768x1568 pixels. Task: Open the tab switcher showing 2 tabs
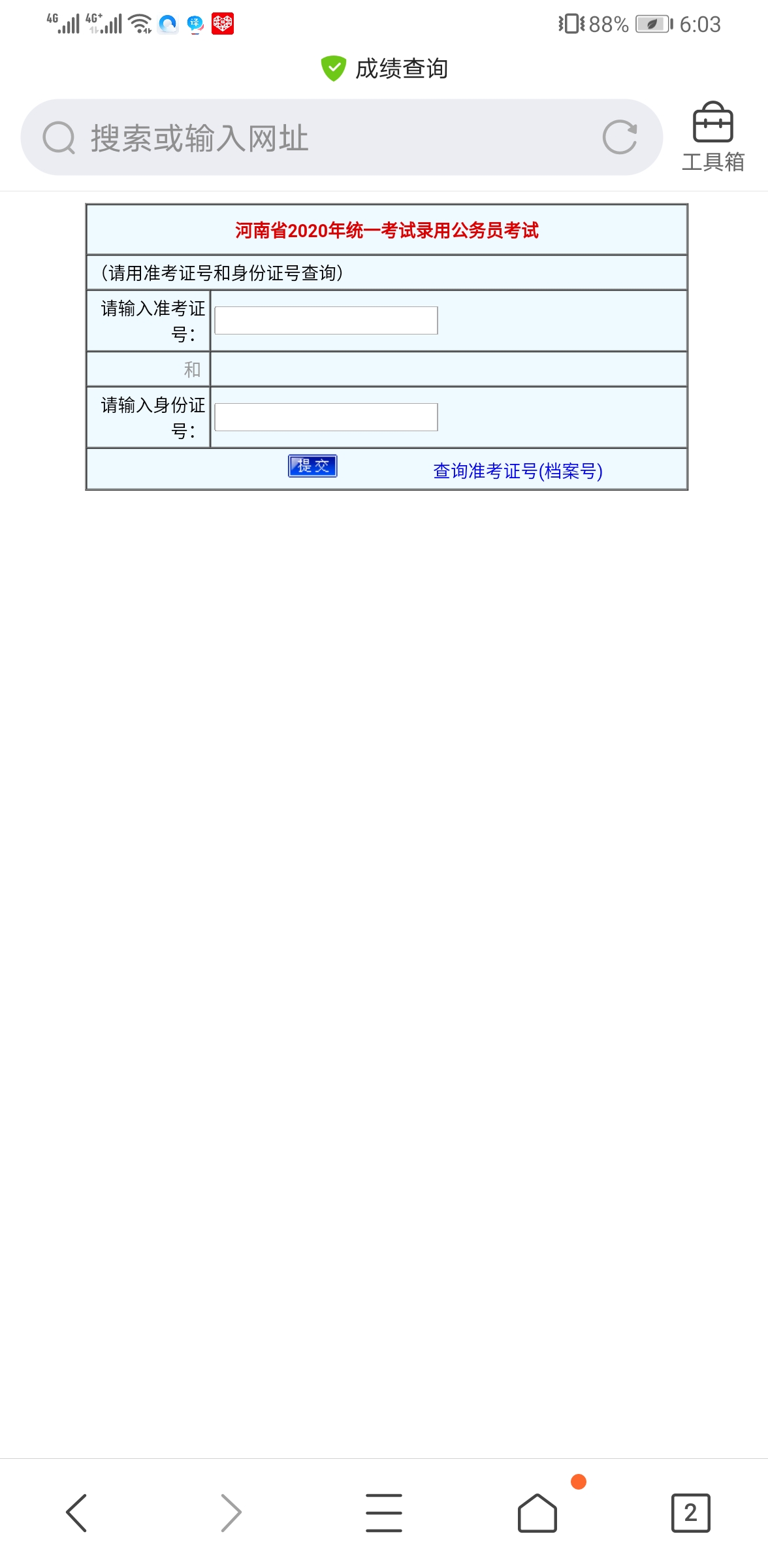[x=690, y=1512]
